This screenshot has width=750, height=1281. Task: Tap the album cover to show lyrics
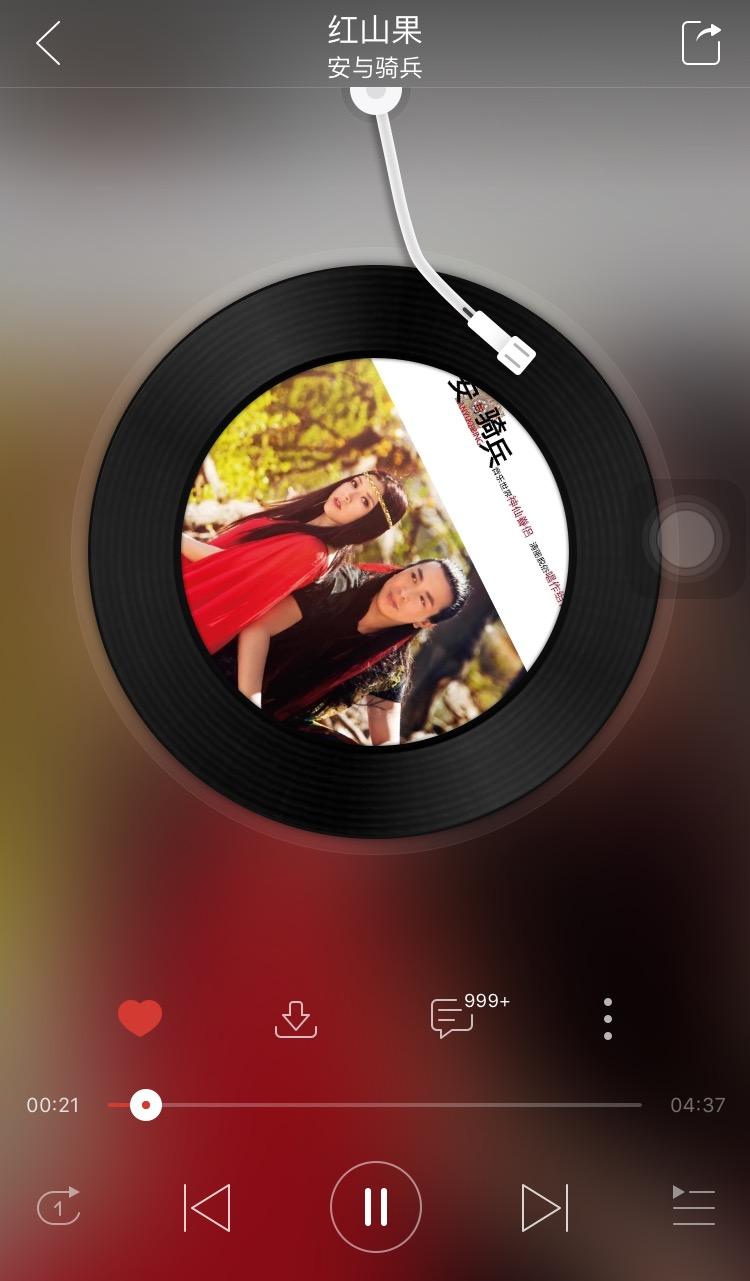pos(375,552)
